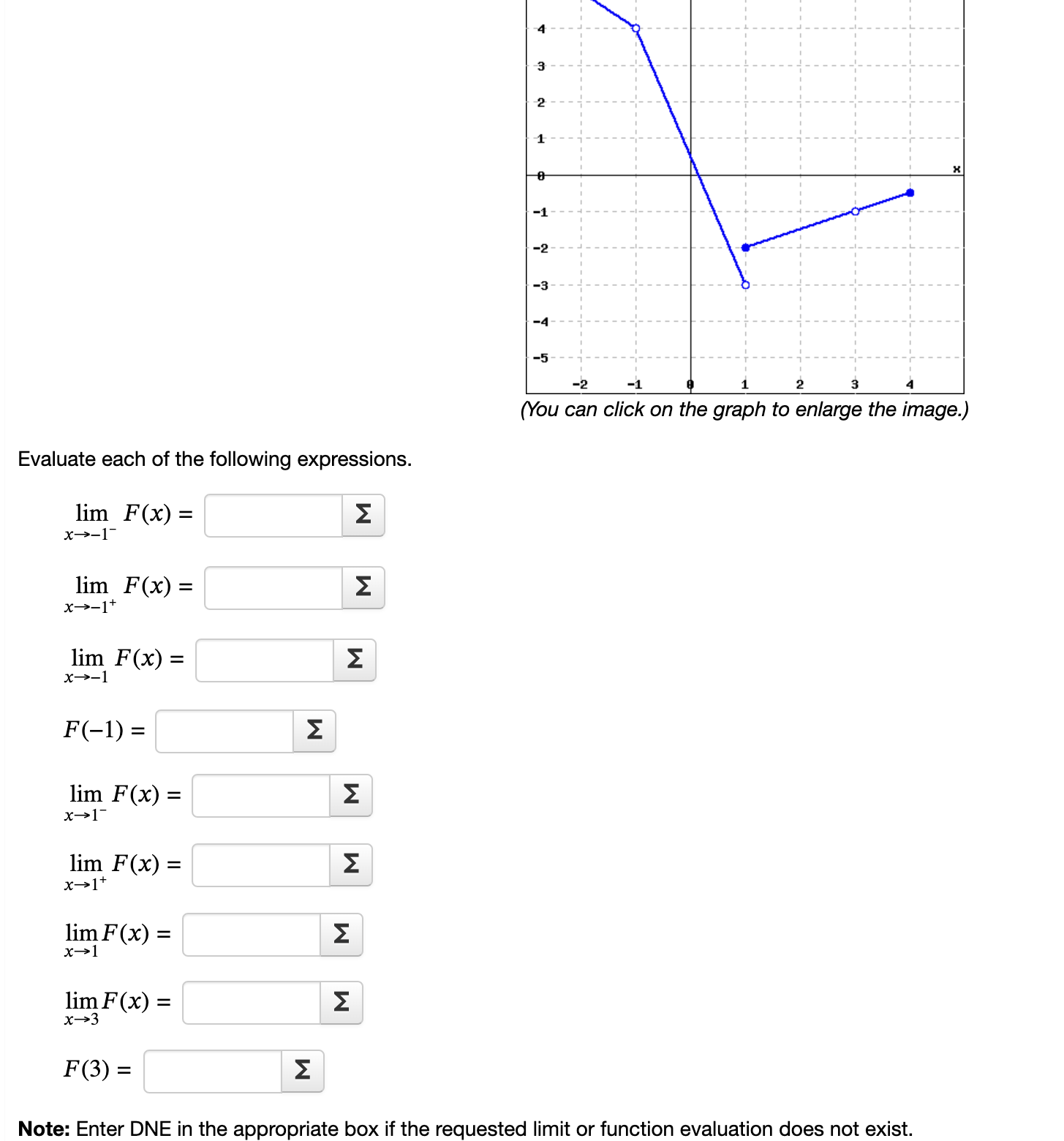The image size is (1064, 1141).
Task: Tap the F(−1) answer field
Action: (x=225, y=731)
